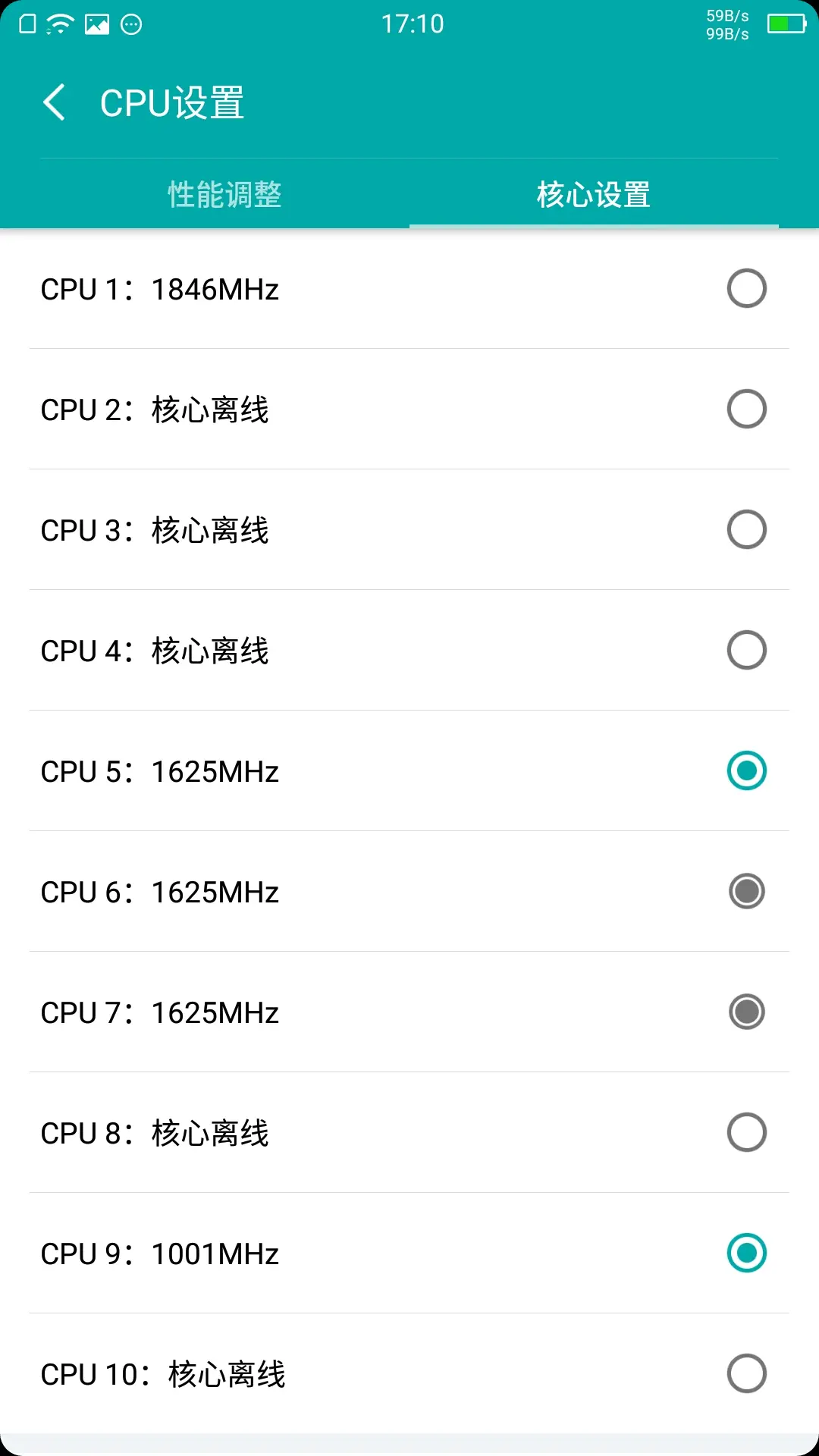
Task: Activate the CPU 4 core
Action: pyautogui.click(x=746, y=650)
